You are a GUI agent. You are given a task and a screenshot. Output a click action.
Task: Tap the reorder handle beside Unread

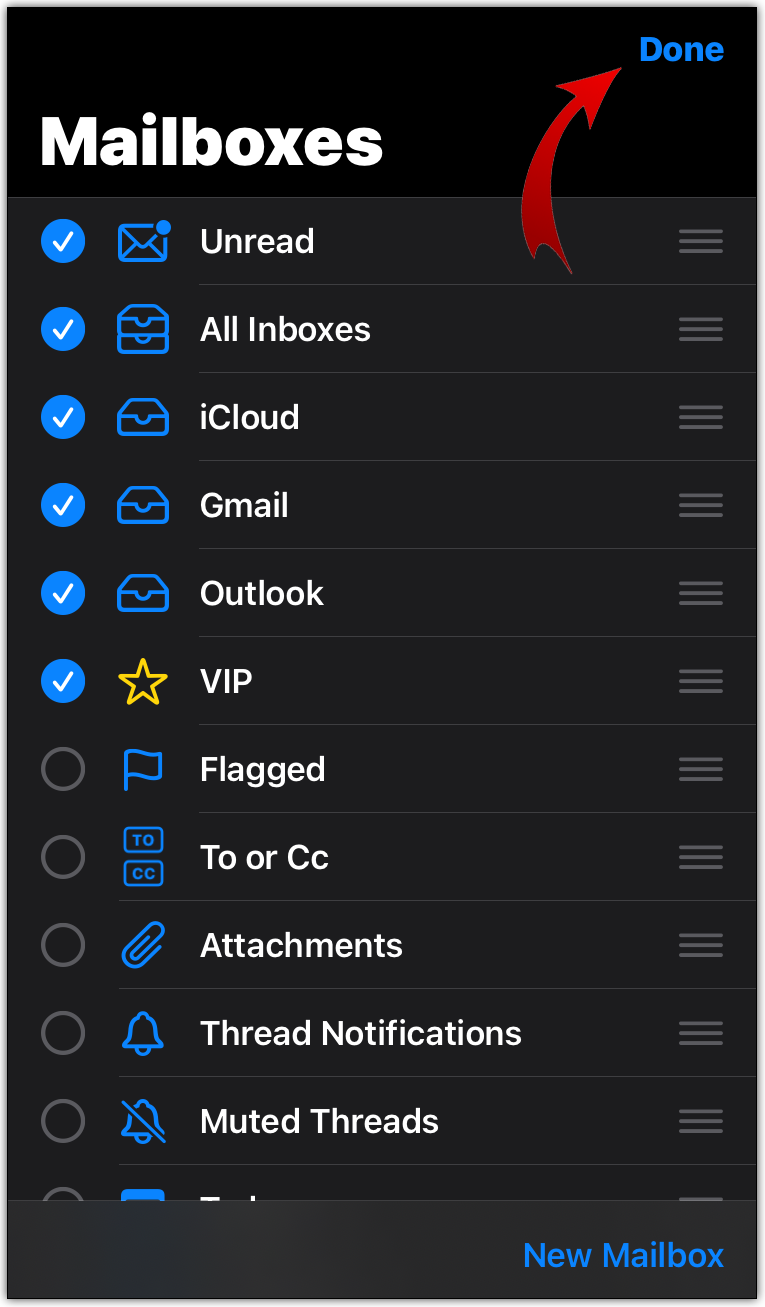(x=701, y=241)
